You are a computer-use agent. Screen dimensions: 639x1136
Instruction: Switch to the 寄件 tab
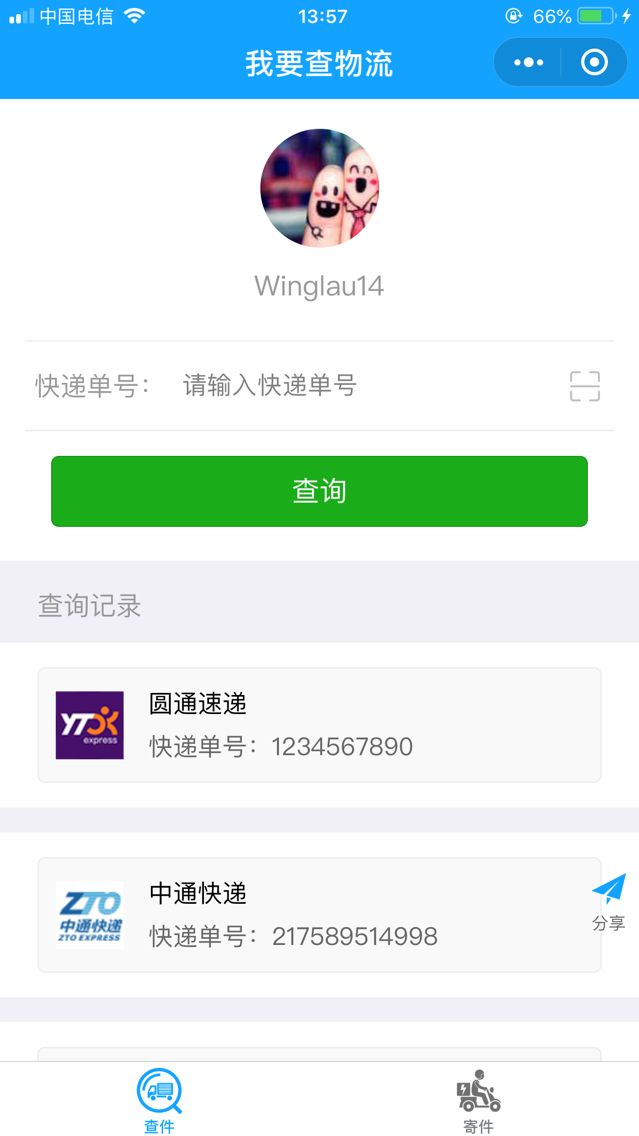tap(478, 1100)
